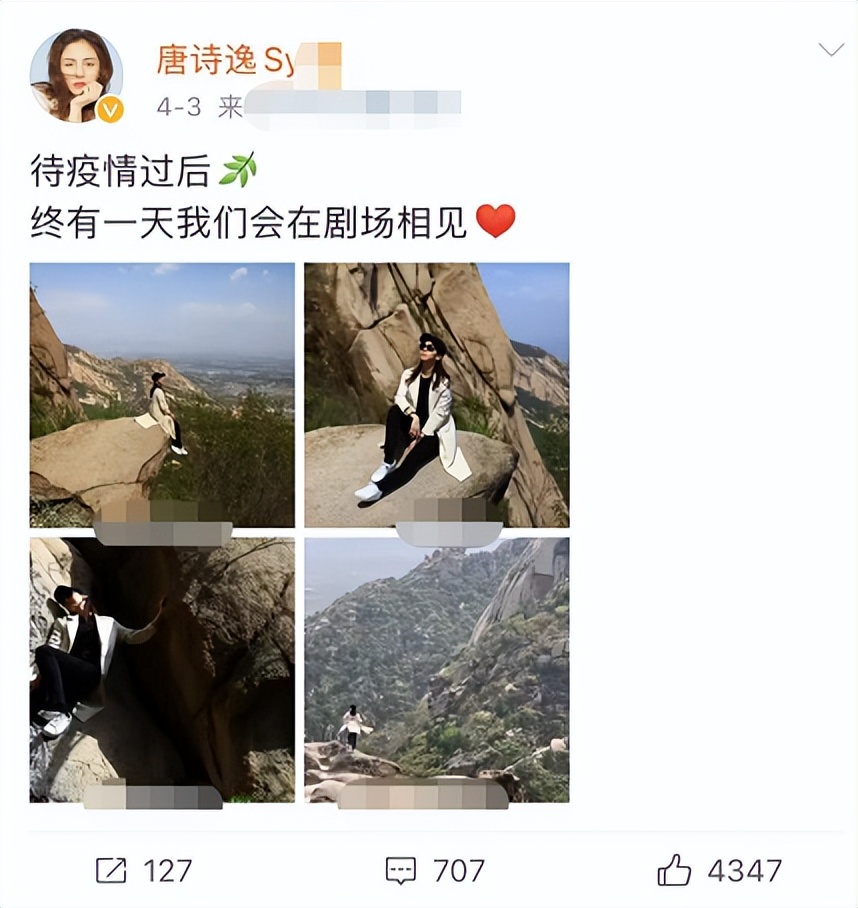This screenshot has height=908, width=858.
Task: Like the post with 4347 likes
Action: (719, 870)
